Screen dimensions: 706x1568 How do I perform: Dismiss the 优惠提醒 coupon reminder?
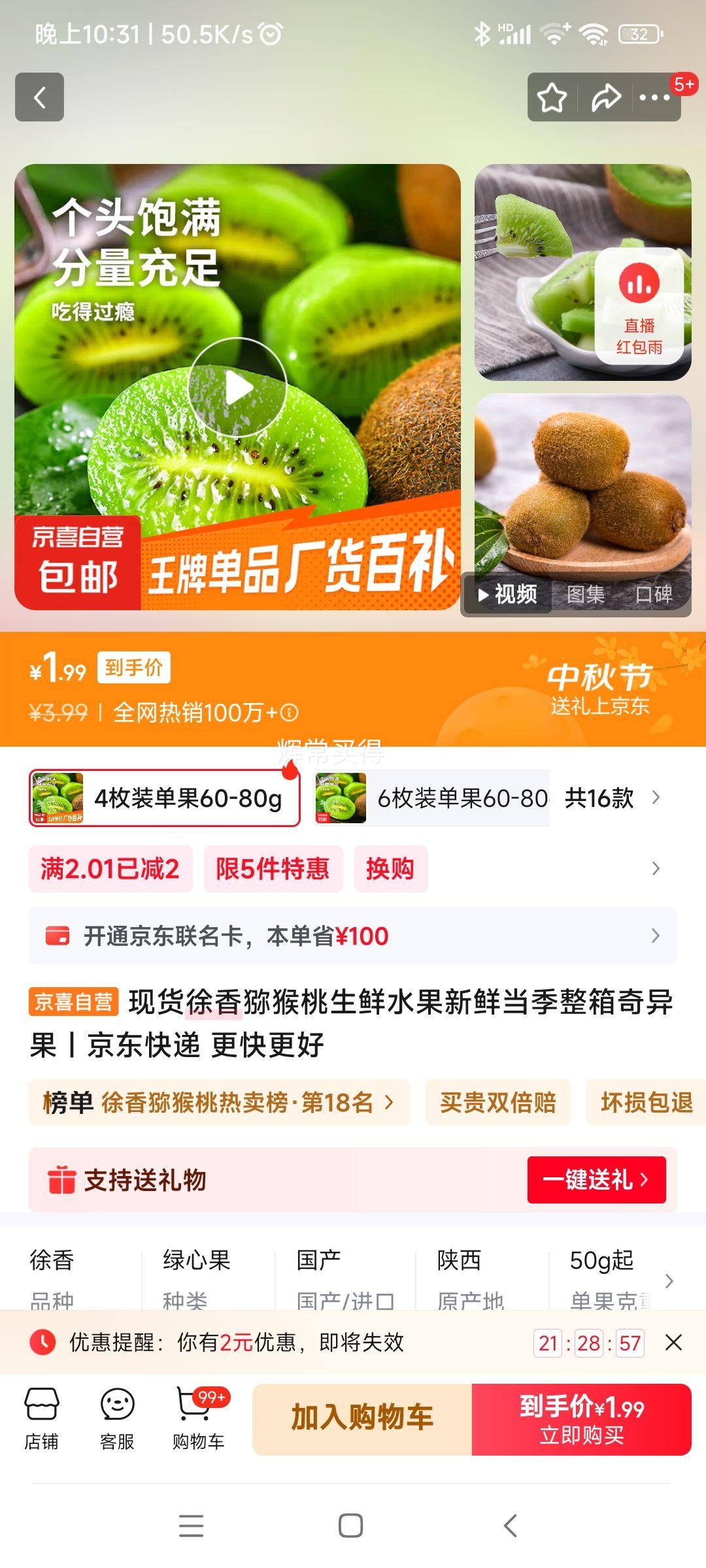pyautogui.click(x=673, y=1343)
